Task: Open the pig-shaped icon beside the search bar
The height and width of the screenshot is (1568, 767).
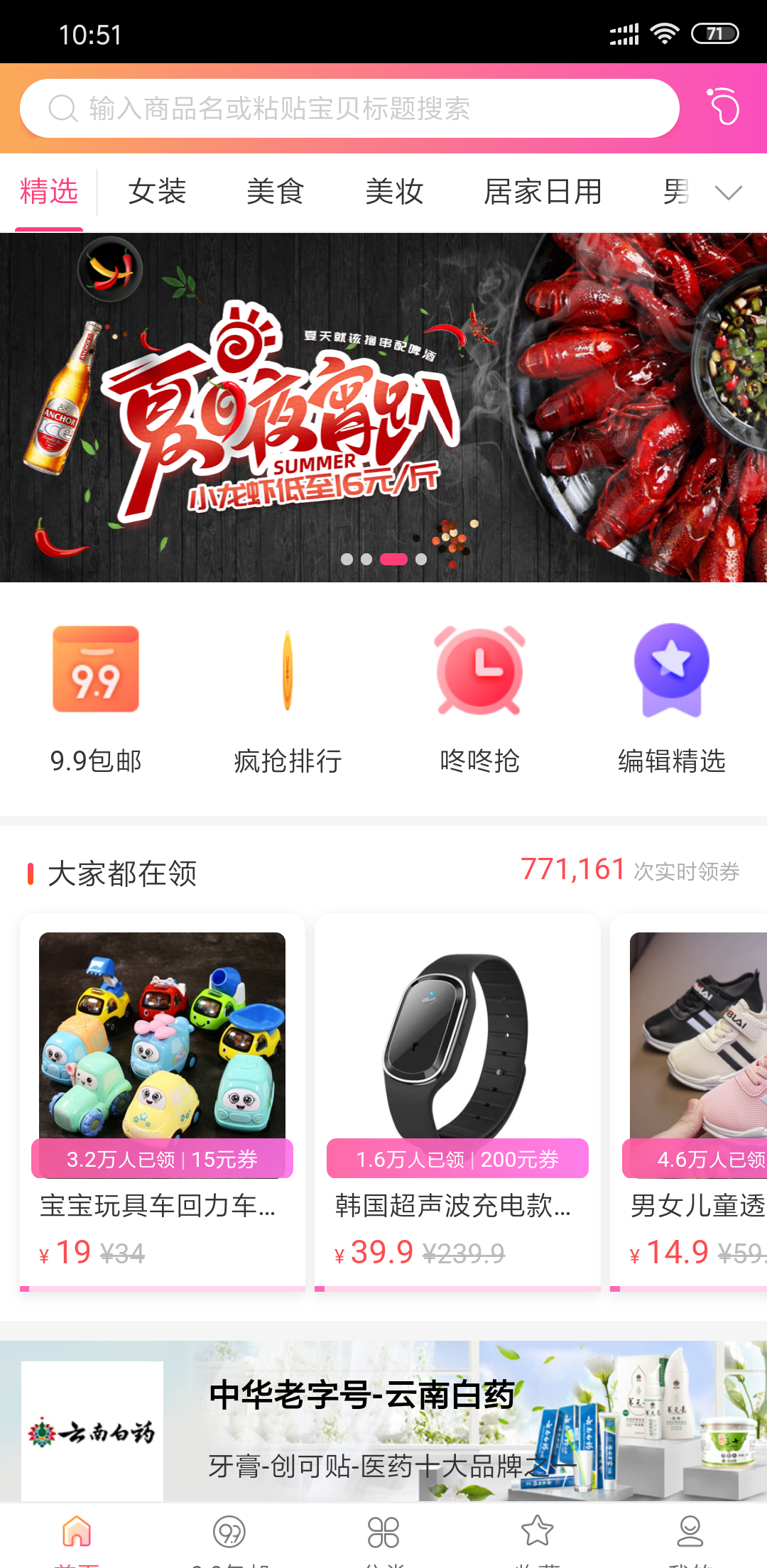Action: [x=723, y=107]
